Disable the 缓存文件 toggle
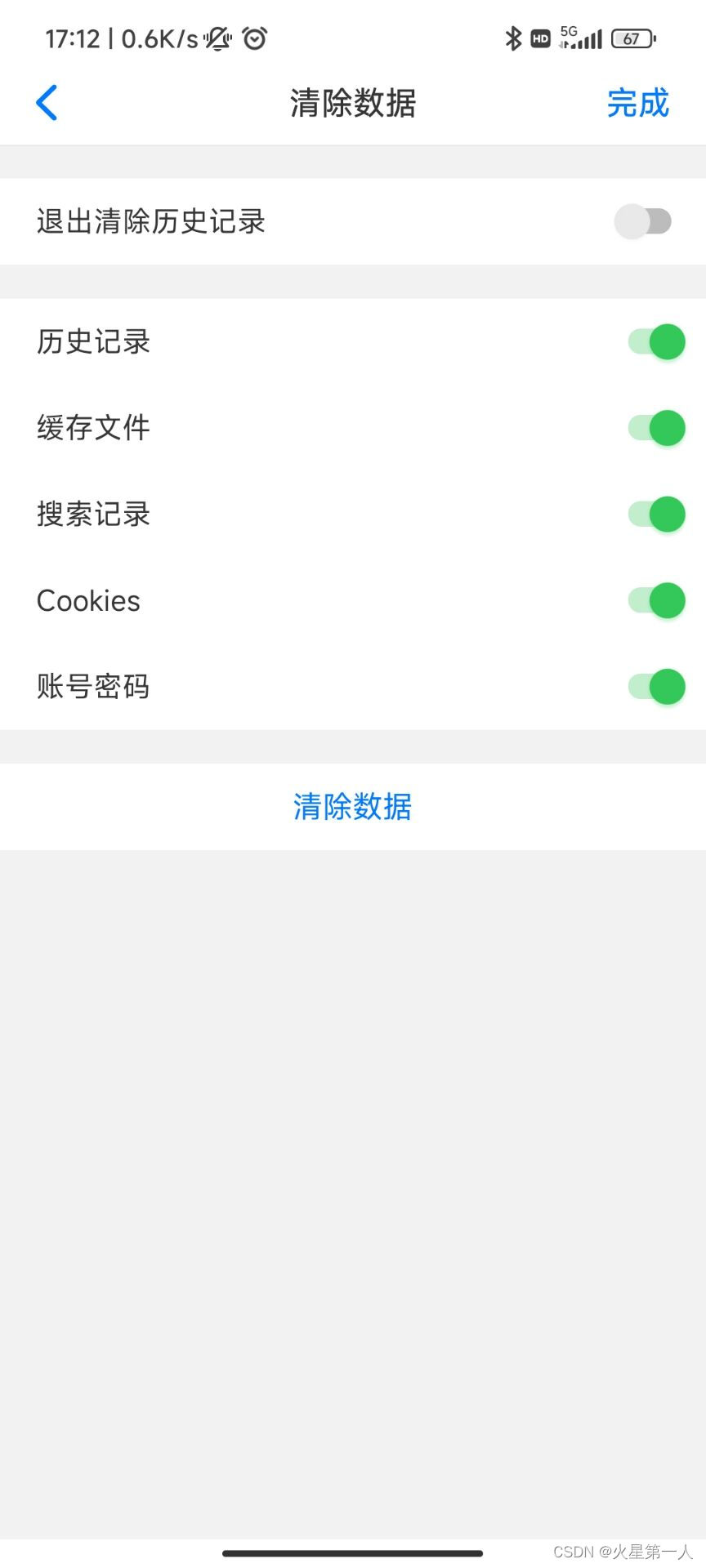Image resolution: width=706 pixels, height=1568 pixels. pyautogui.click(x=656, y=428)
